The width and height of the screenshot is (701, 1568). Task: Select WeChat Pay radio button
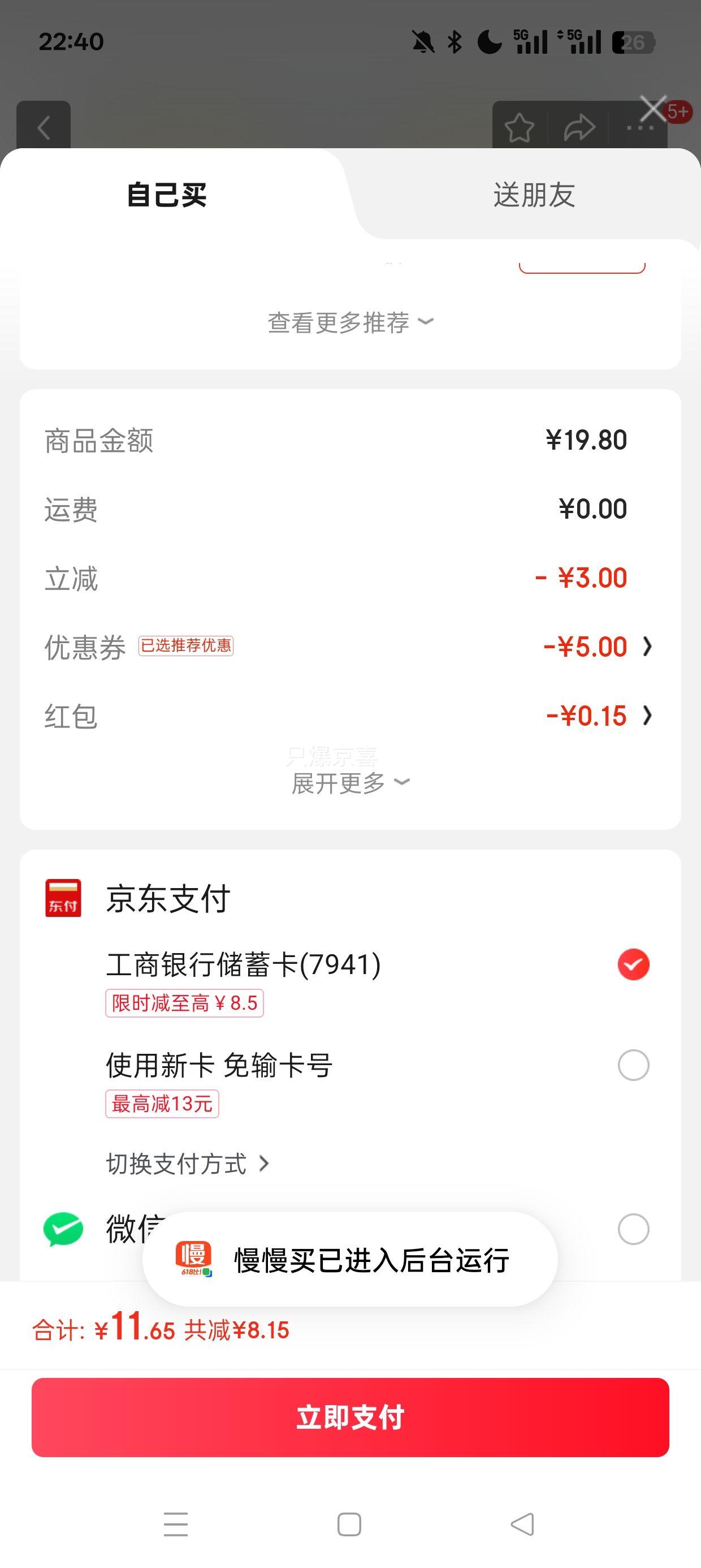(633, 1229)
